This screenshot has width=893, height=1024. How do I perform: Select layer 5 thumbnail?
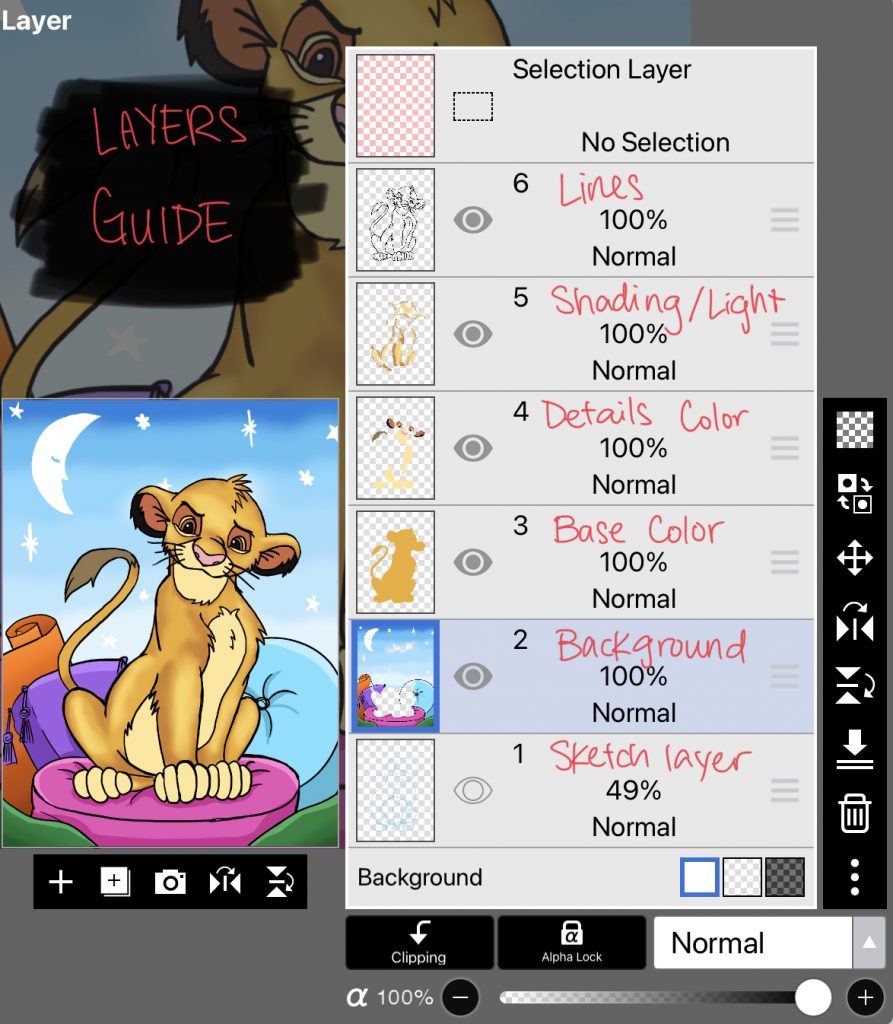click(396, 334)
